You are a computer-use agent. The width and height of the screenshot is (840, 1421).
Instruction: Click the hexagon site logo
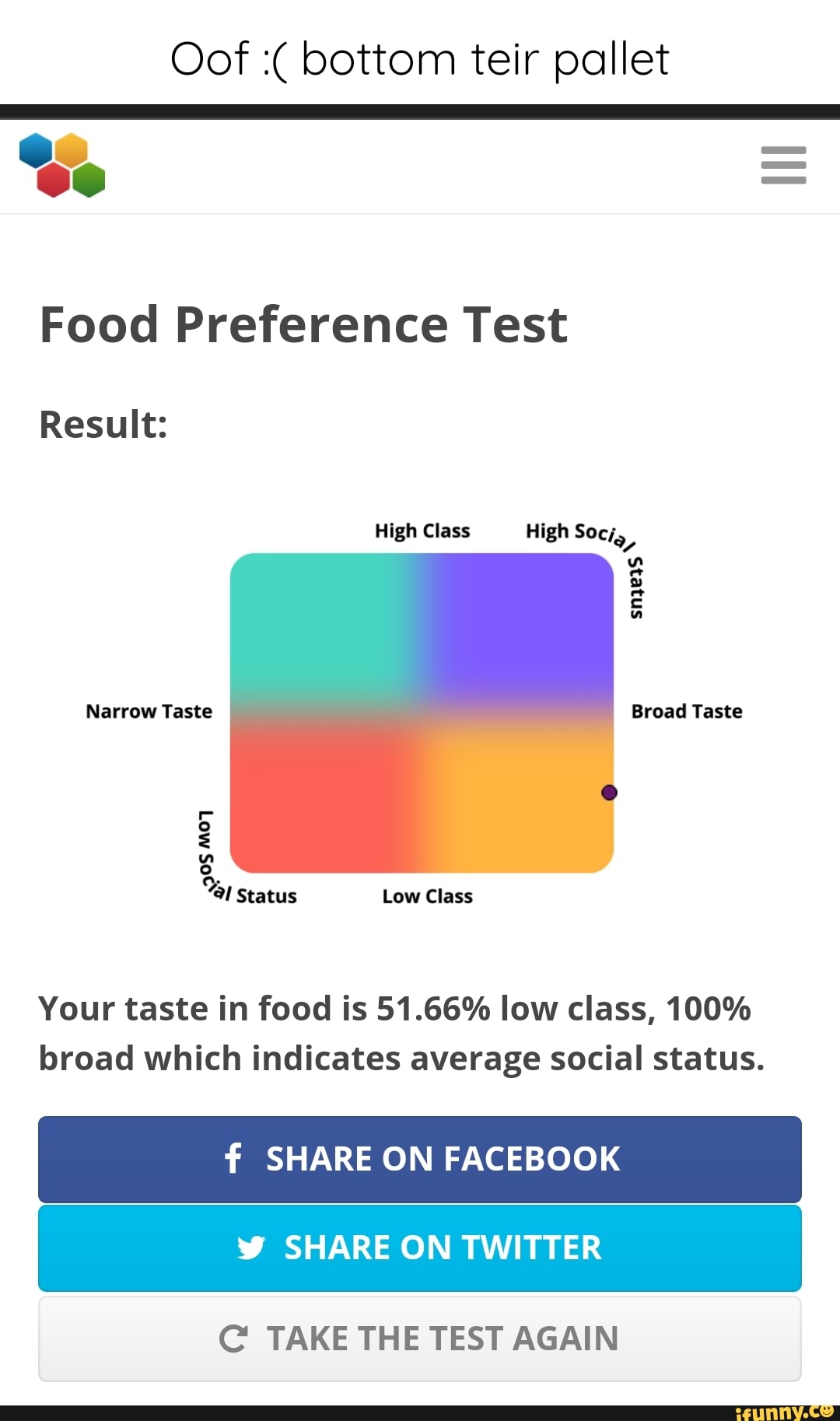(64, 166)
